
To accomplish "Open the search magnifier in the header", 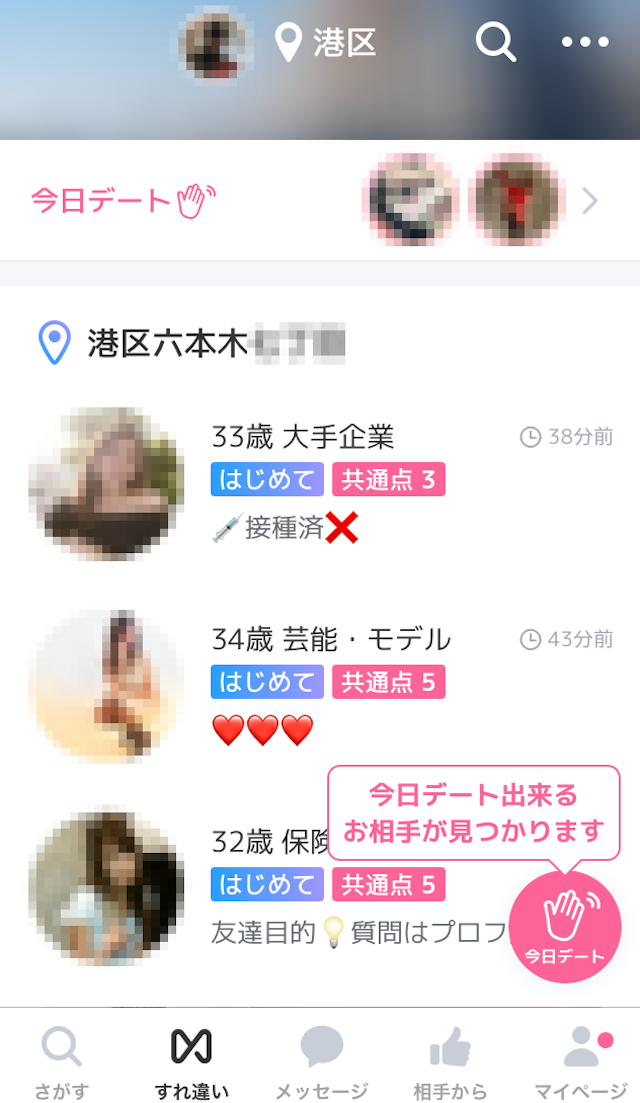I will click(x=495, y=43).
